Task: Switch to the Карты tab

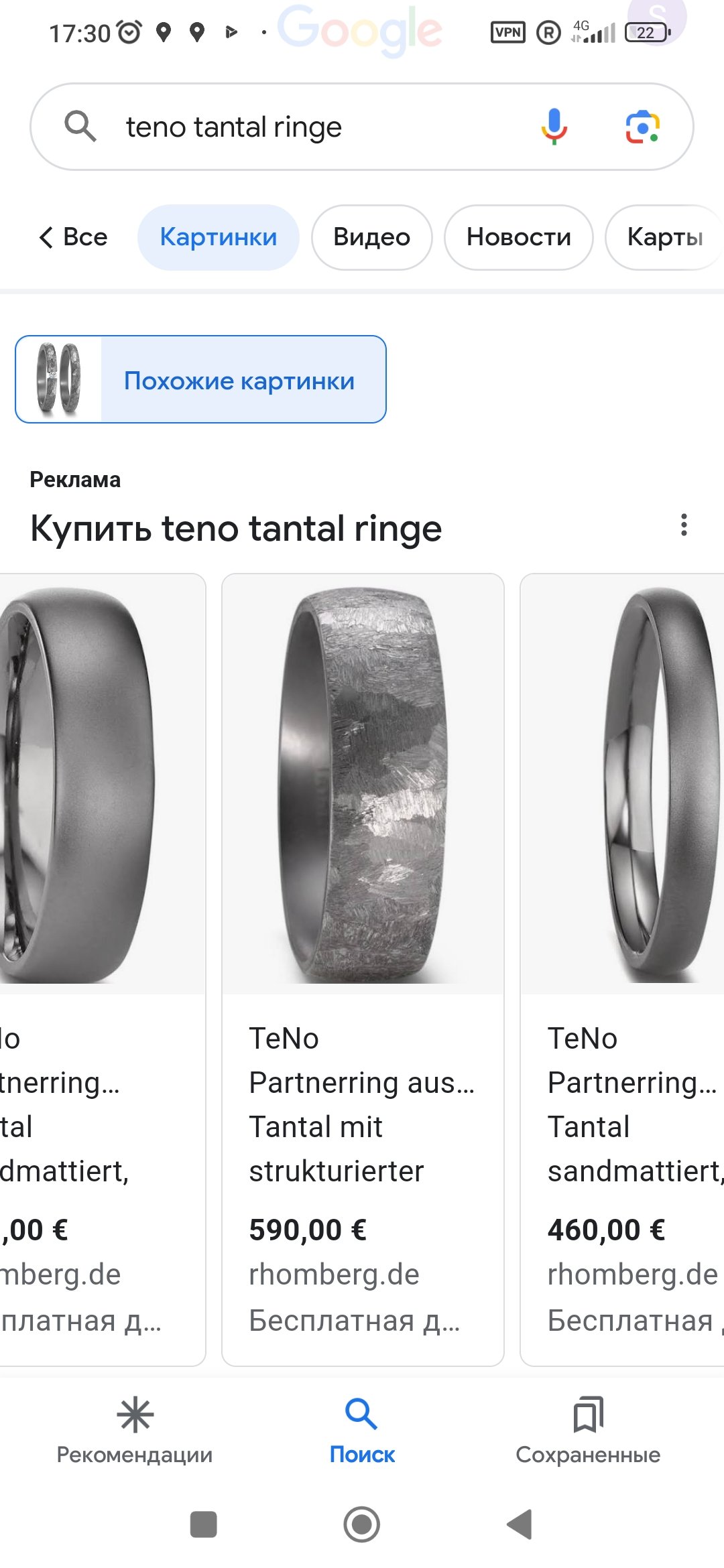Action: coord(665,237)
